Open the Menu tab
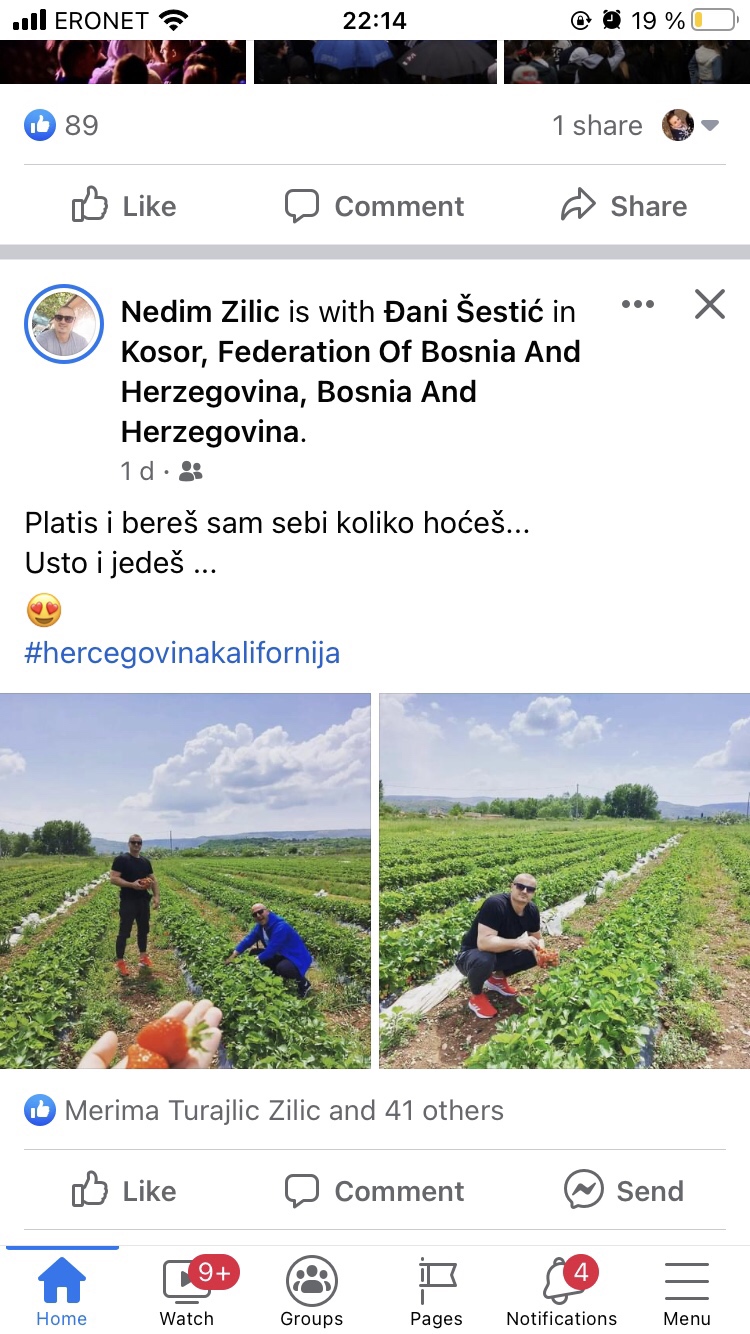 coord(687,1291)
